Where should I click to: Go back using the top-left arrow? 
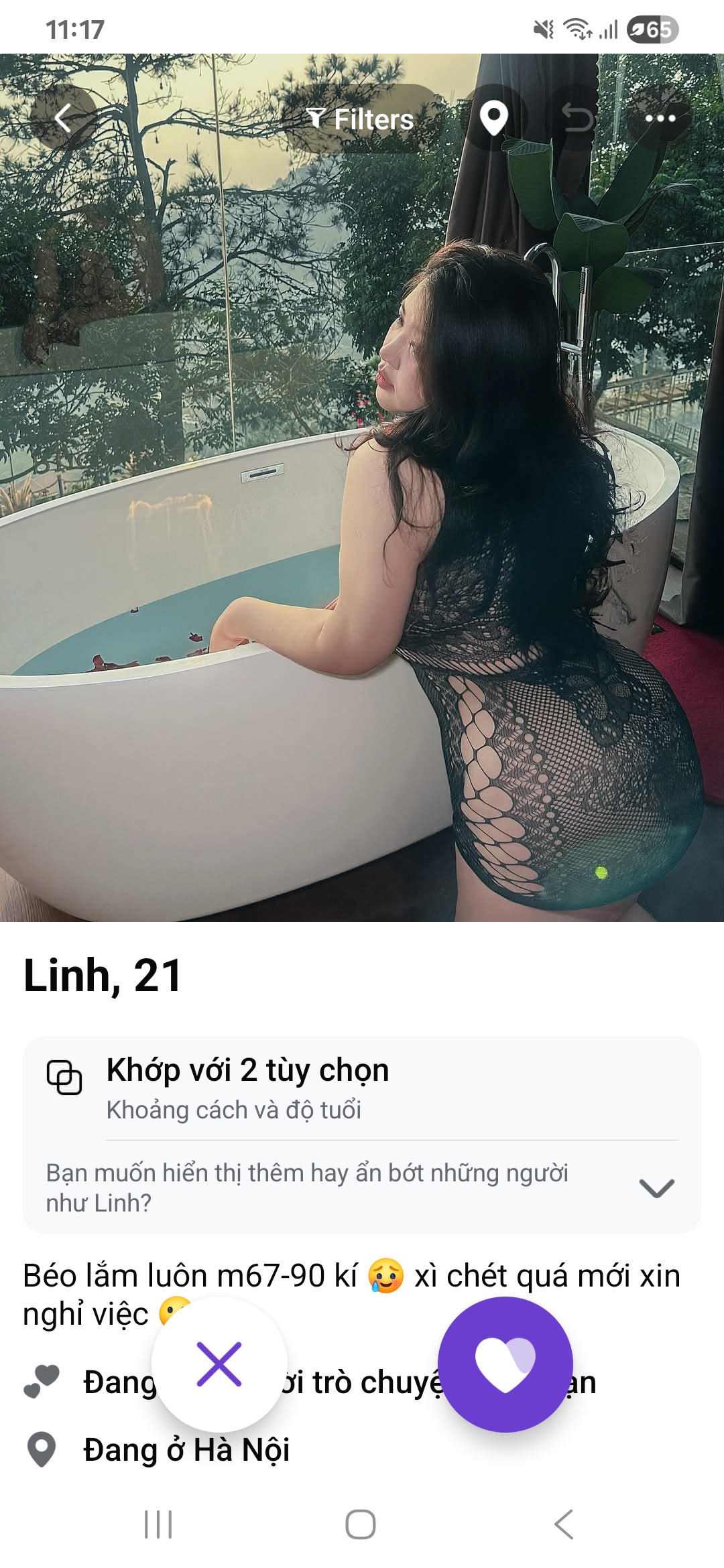(63, 119)
